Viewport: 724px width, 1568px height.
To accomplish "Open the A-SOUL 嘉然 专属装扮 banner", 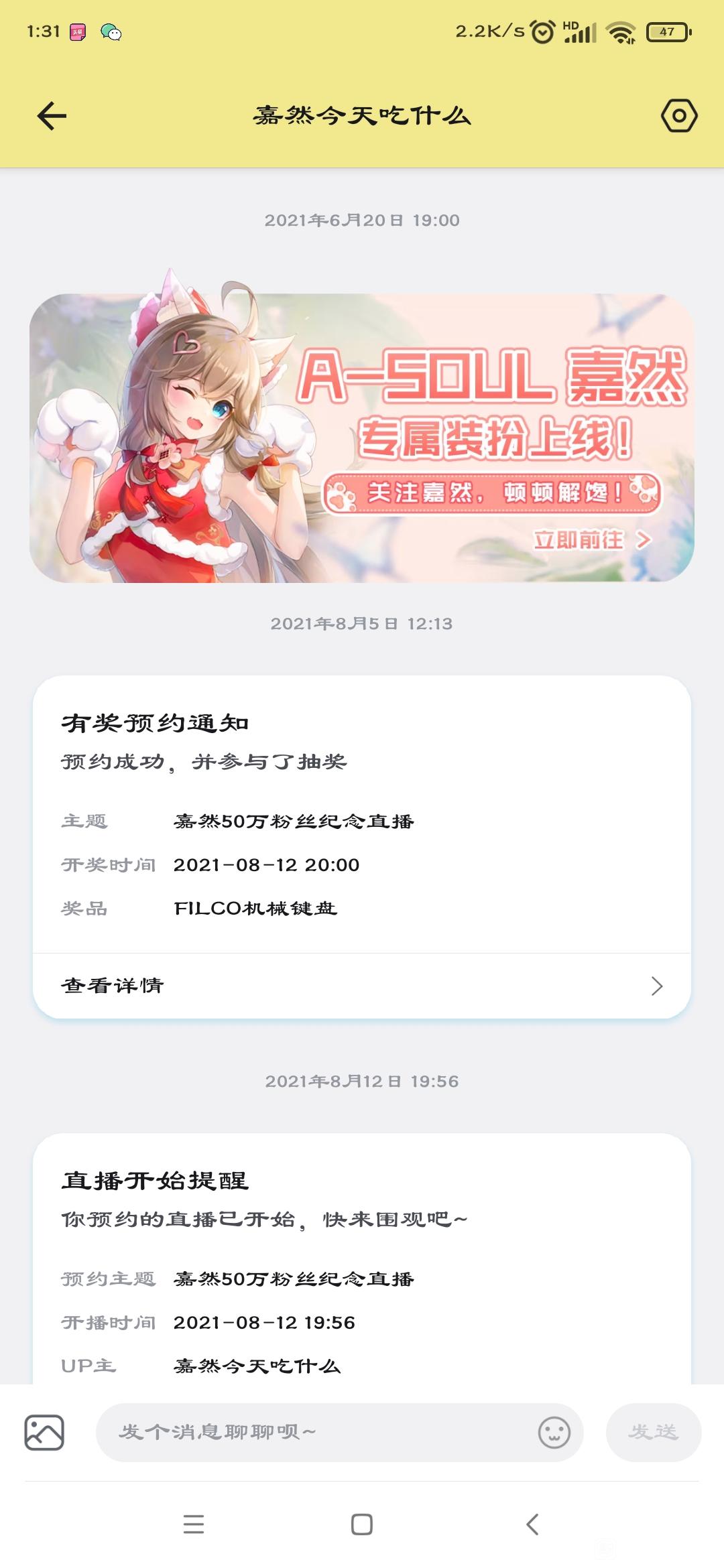I will click(x=362, y=437).
